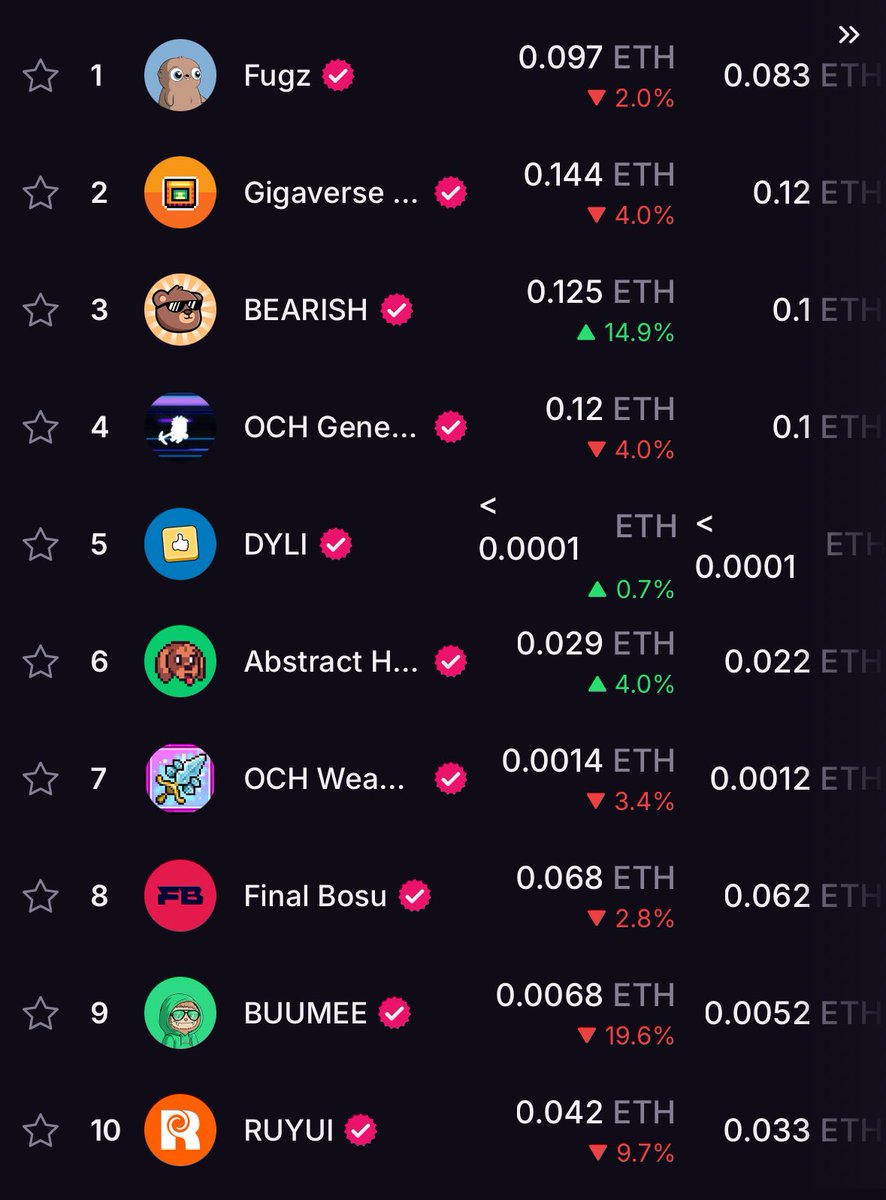Open the RUYUI collection row

288,1131
